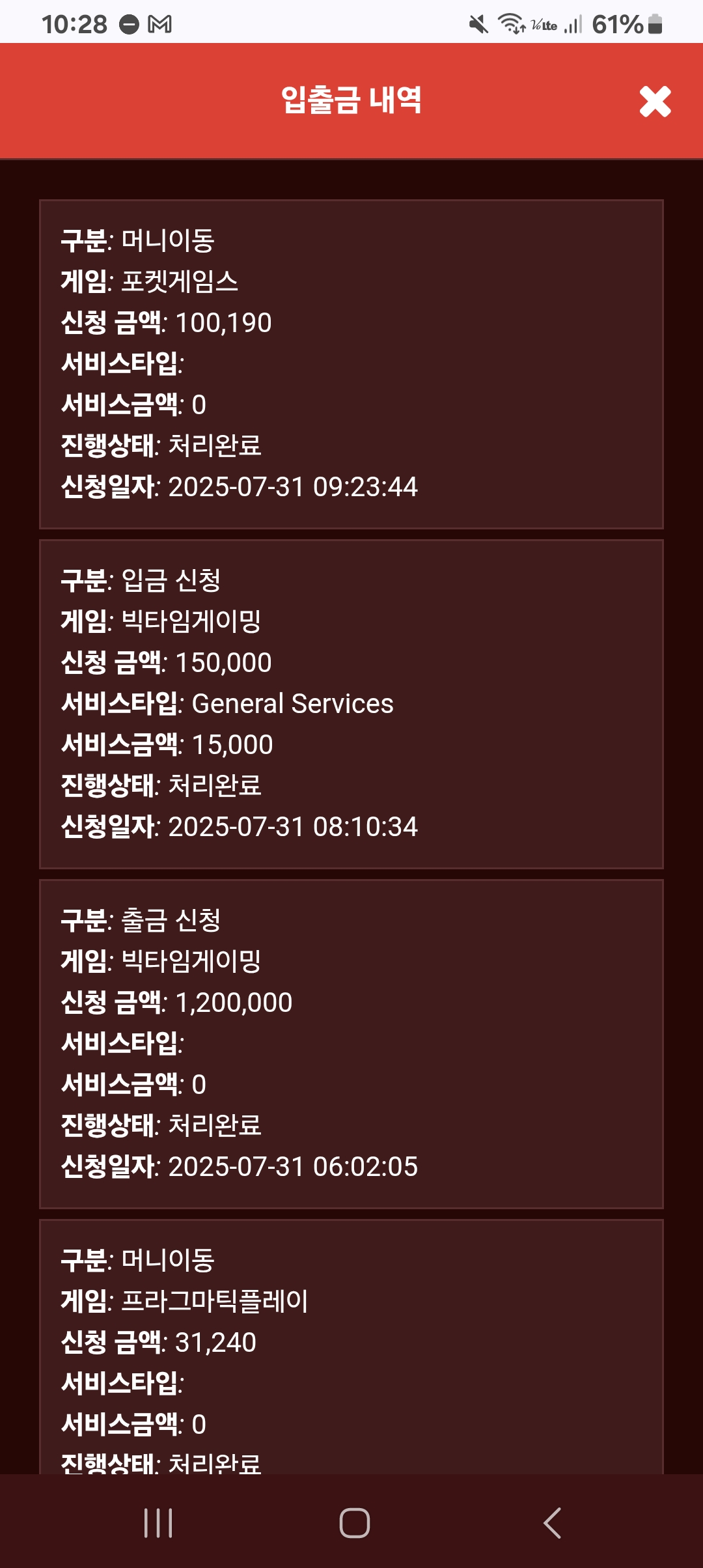Close the 입출금 내역 panel
The height and width of the screenshot is (1568, 703).
coord(655,102)
